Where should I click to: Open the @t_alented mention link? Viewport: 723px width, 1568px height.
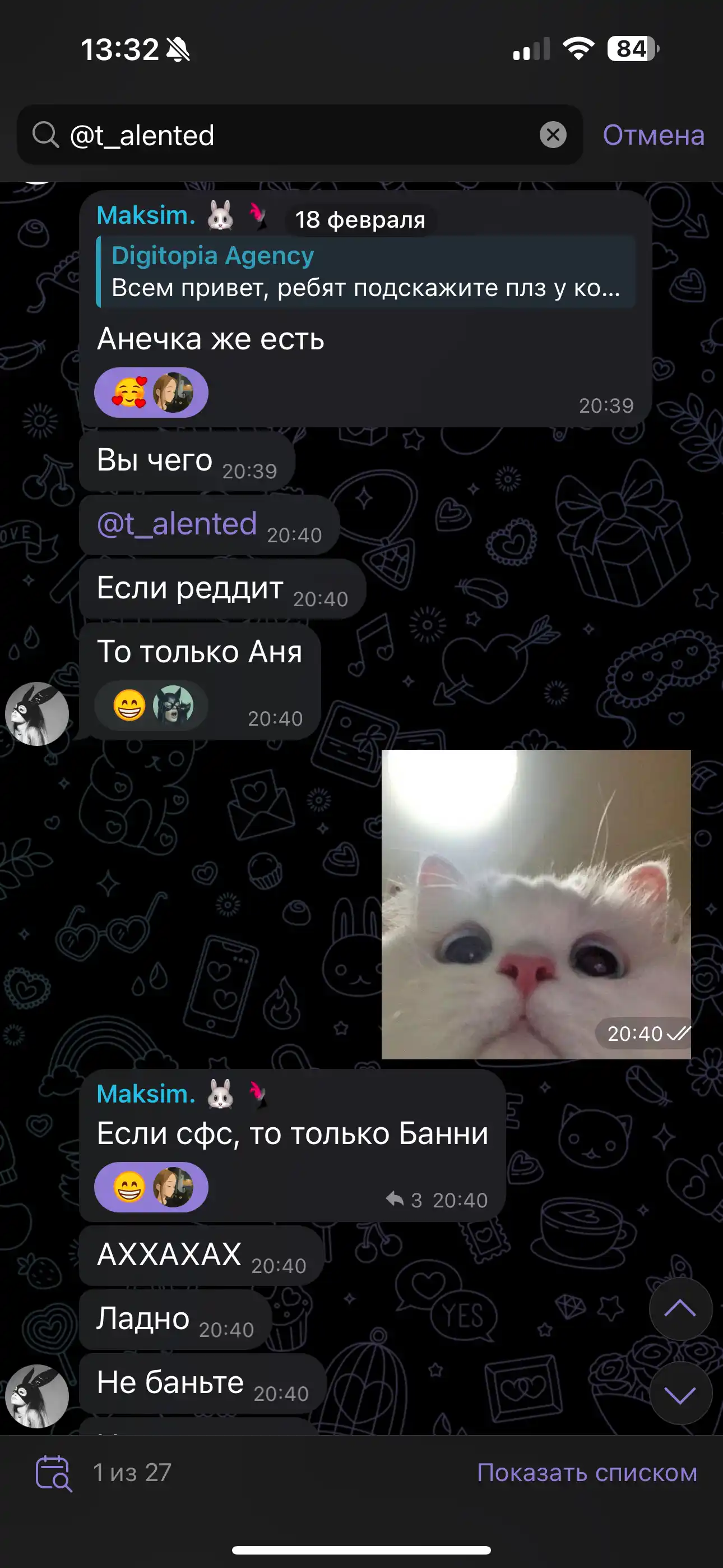click(177, 524)
